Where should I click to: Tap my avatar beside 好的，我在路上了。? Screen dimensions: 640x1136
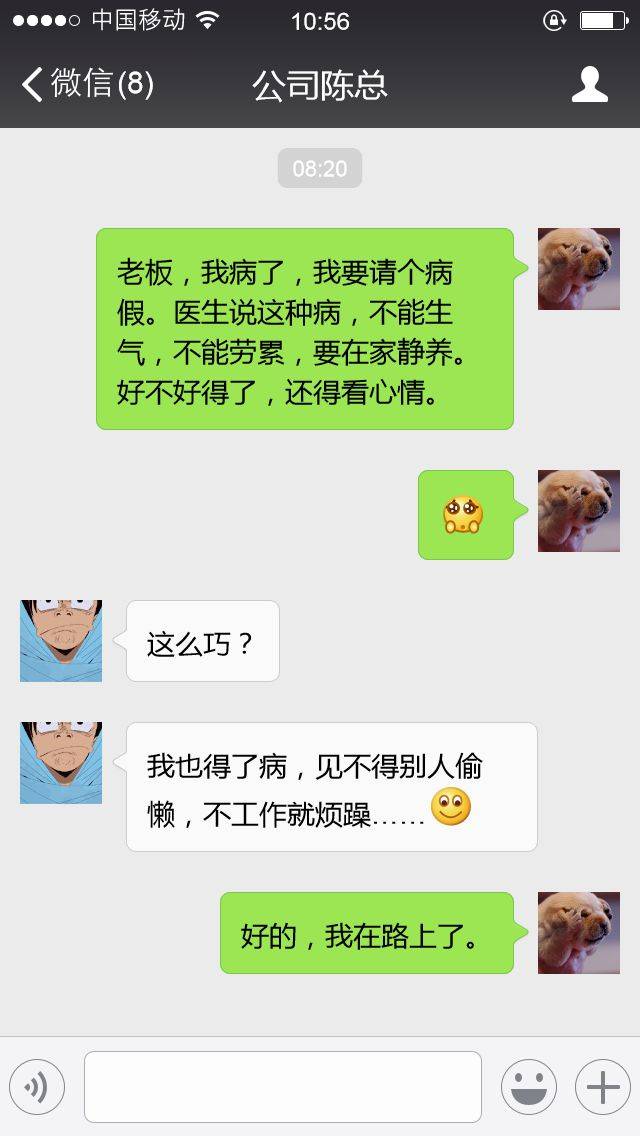[x=578, y=933]
